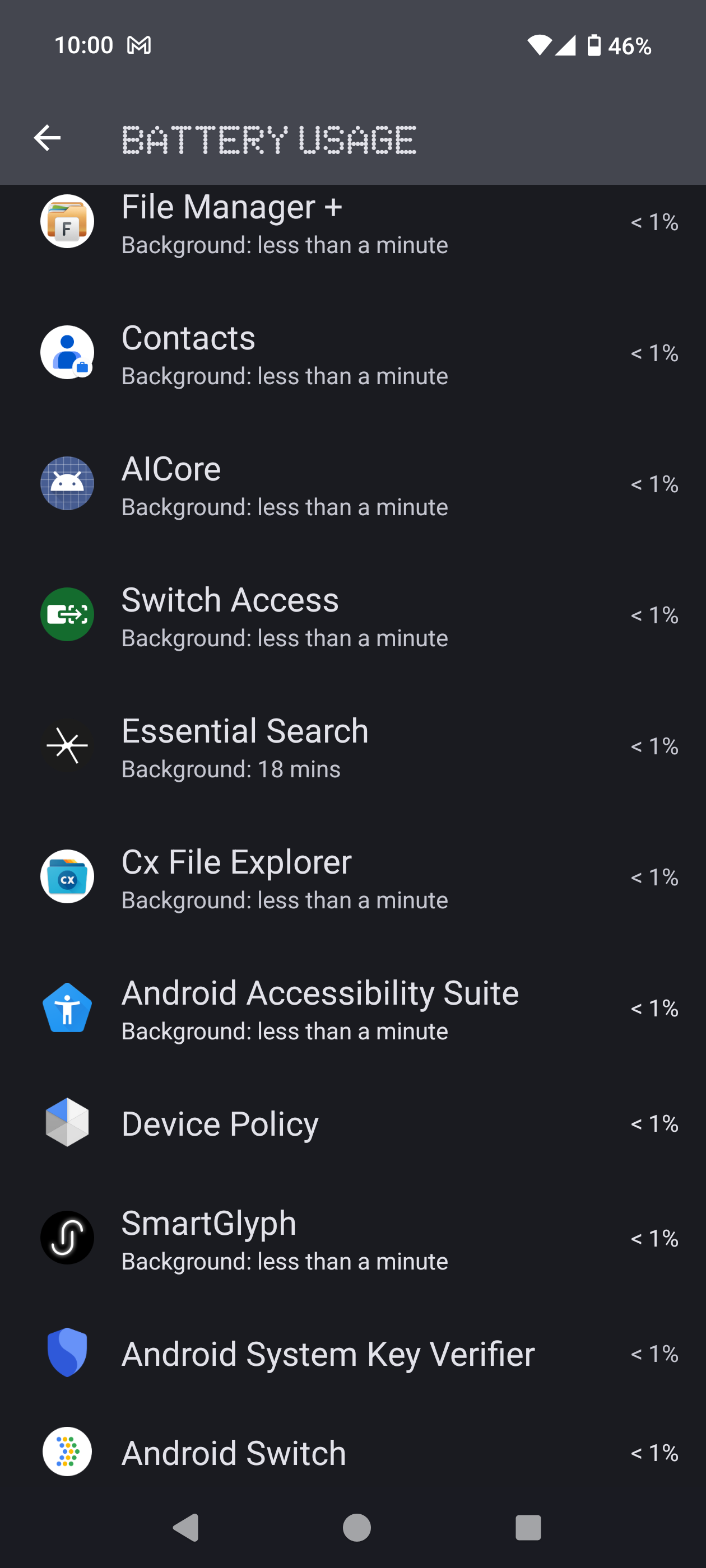706x1568 pixels.
Task: View AICore battery usage details
Action: 352,484
